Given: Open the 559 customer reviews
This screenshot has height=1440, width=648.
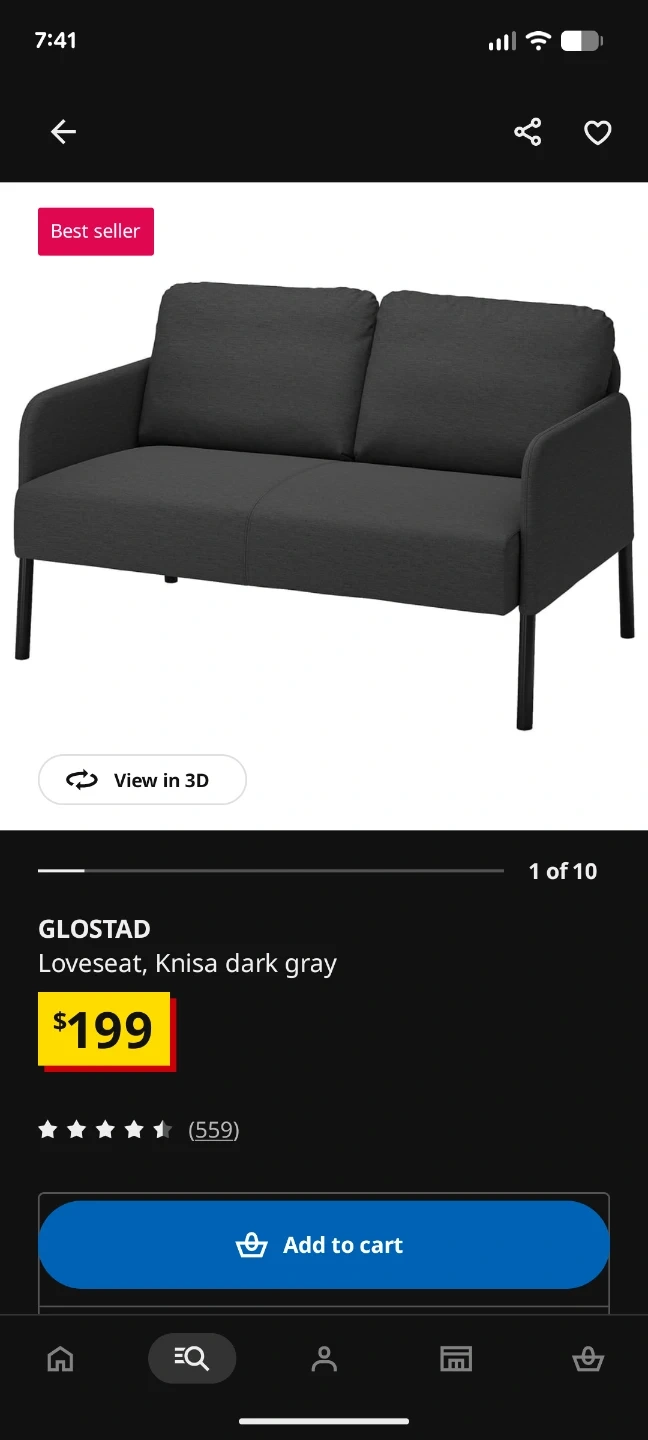Looking at the screenshot, I should (213, 1130).
